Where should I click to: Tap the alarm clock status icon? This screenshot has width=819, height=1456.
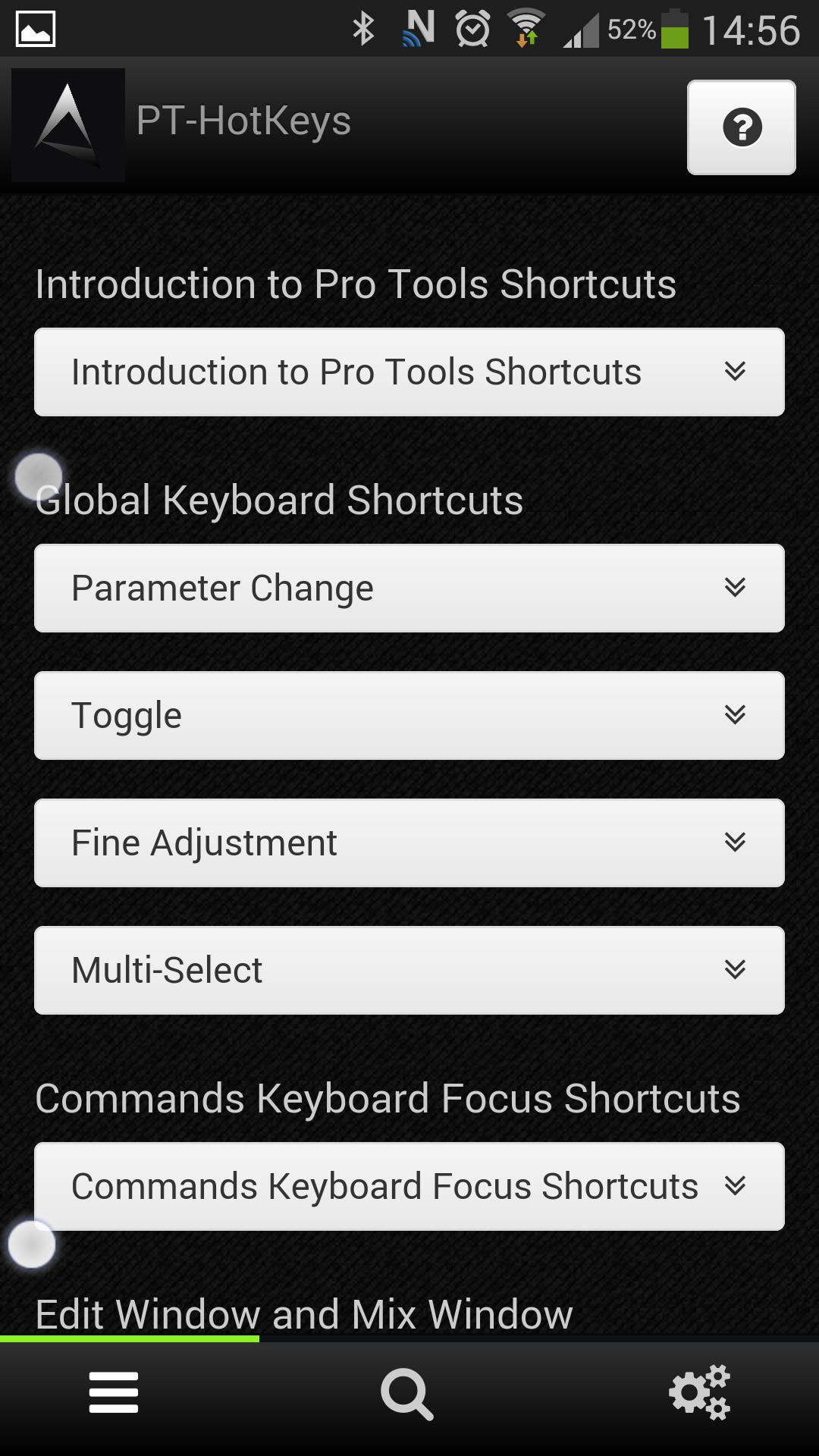point(472,27)
